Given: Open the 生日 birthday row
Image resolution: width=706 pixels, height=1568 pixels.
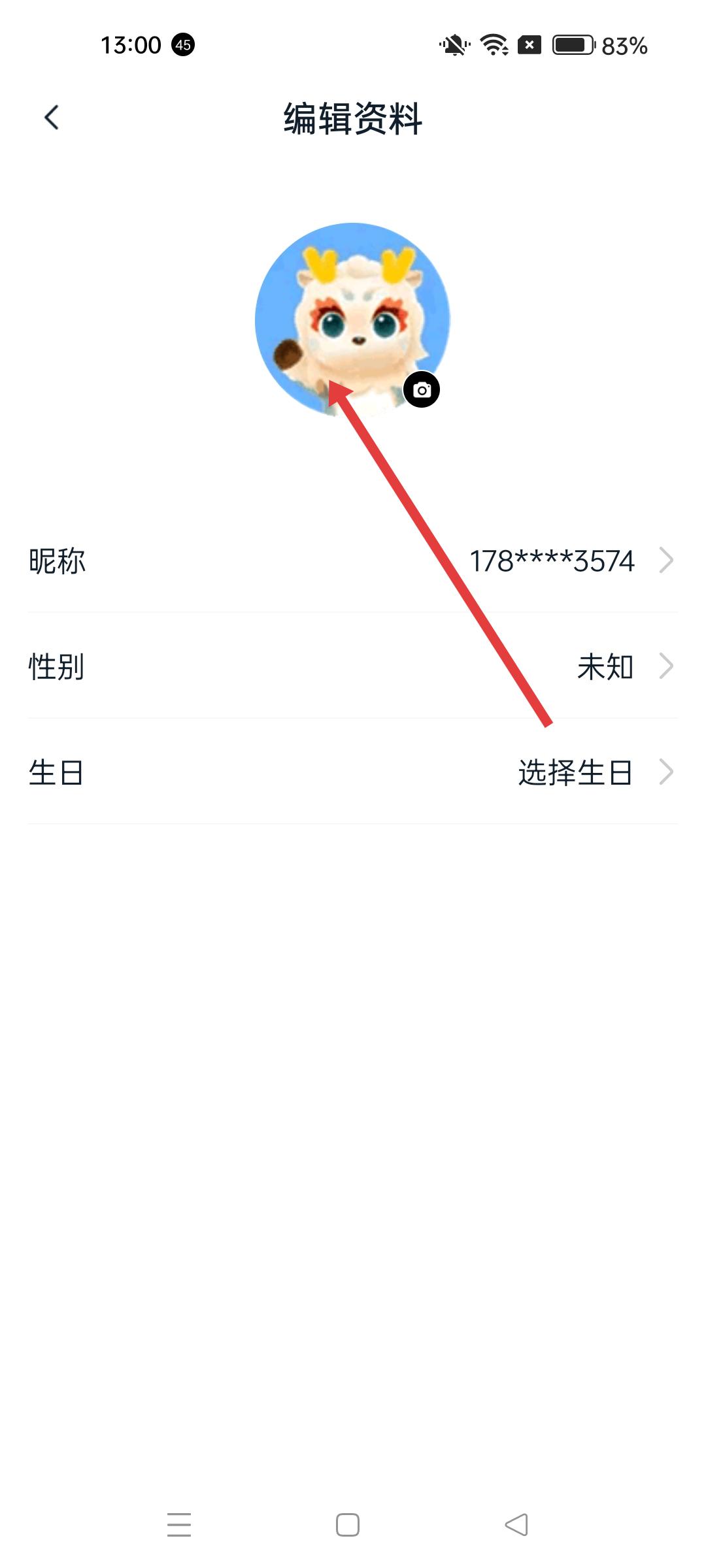Looking at the screenshot, I should (353, 772).
